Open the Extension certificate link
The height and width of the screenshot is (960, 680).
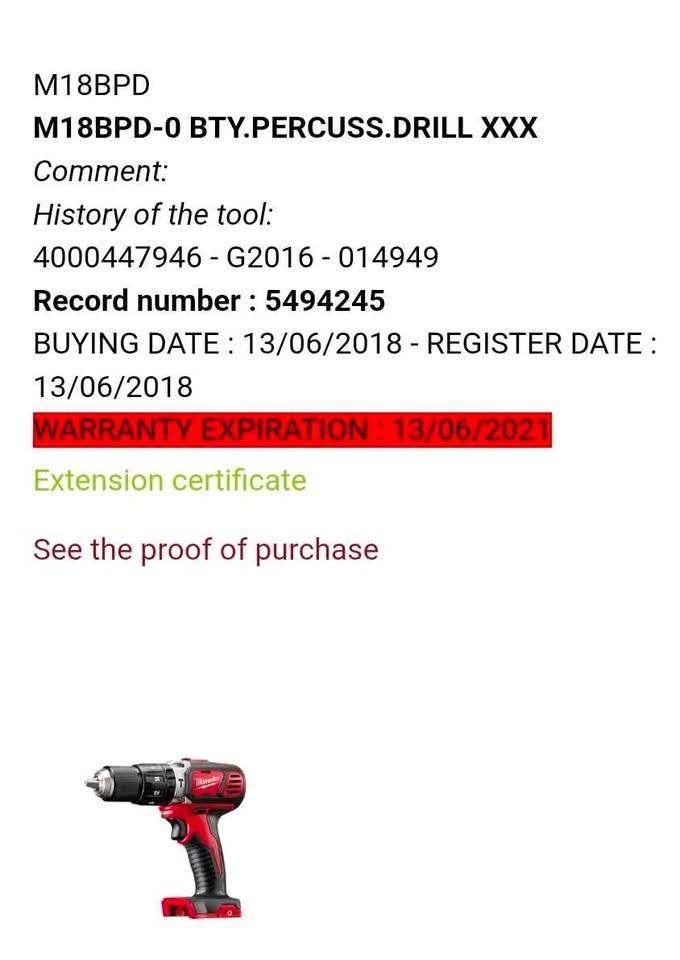(170, 480)
